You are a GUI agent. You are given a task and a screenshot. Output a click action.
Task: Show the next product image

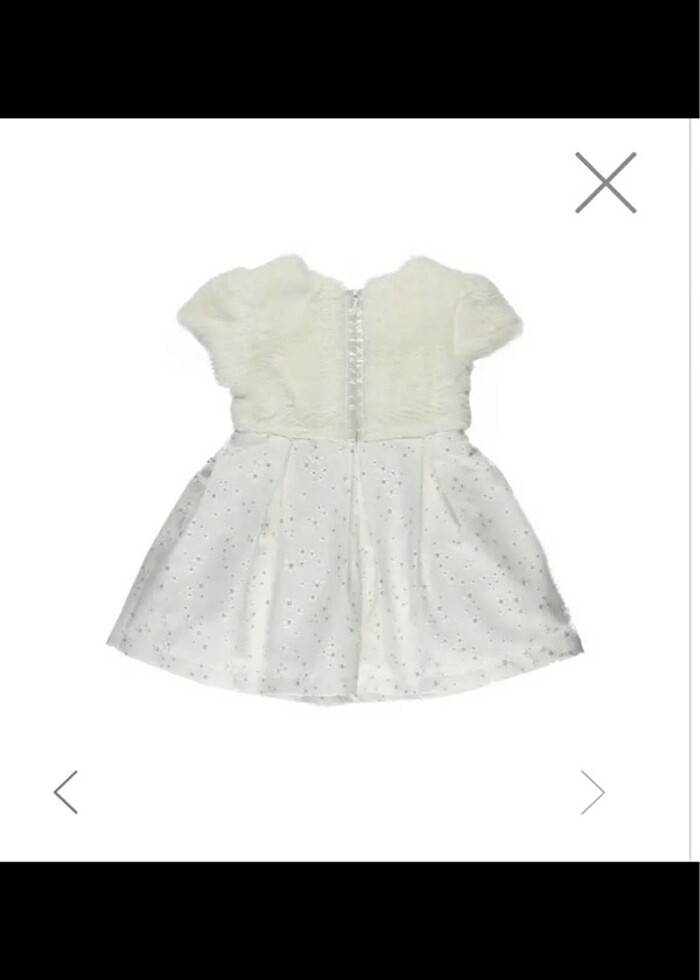(592, 792)
